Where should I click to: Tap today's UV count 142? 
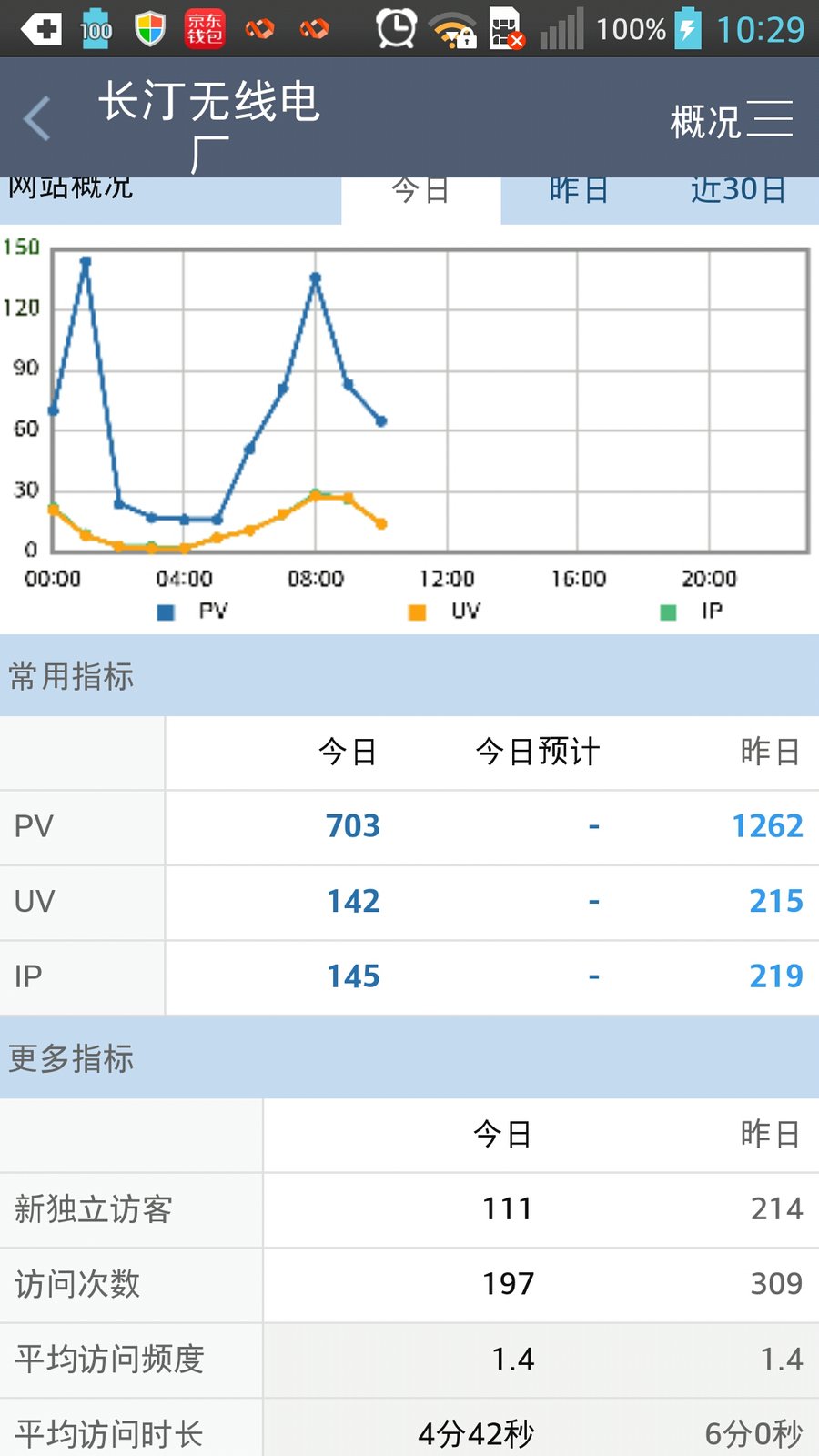(x=353, y=902)
